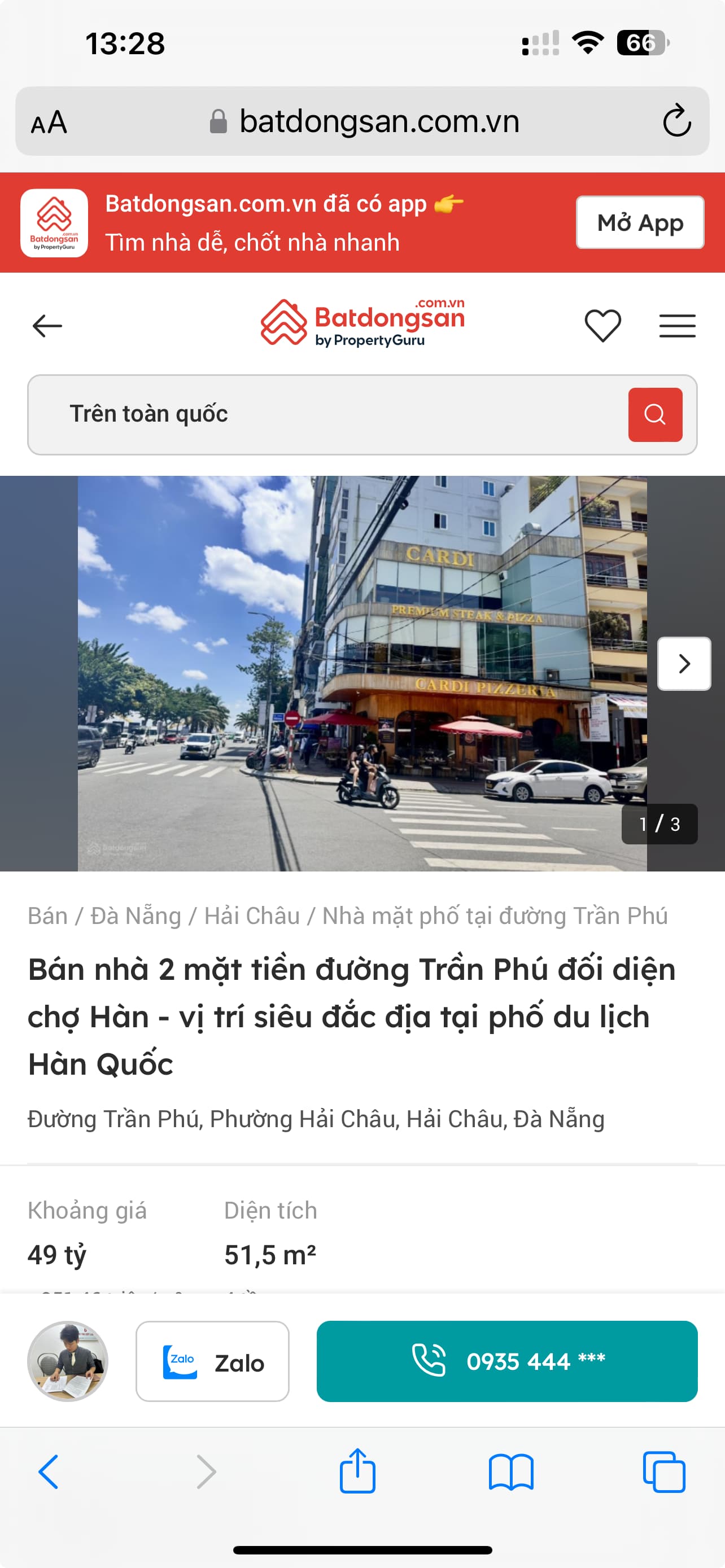Open Safari bookmarks
This screenshot has height=1568, width=725.
[x=511, y=1471]
